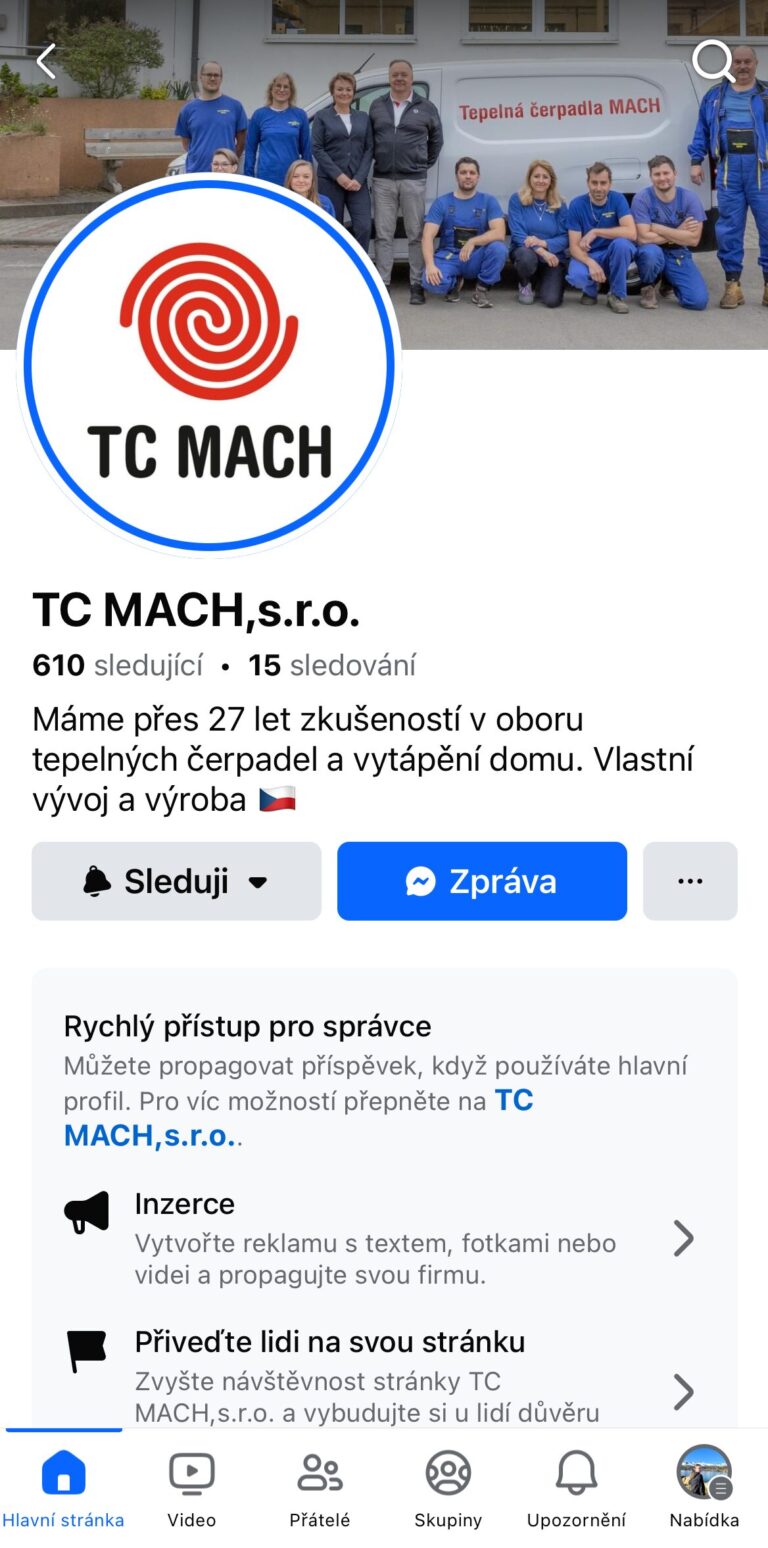Viewport: 768px width, 1548px height.
Task: Open the three-dots more options button
Action: tap(690, 881)
